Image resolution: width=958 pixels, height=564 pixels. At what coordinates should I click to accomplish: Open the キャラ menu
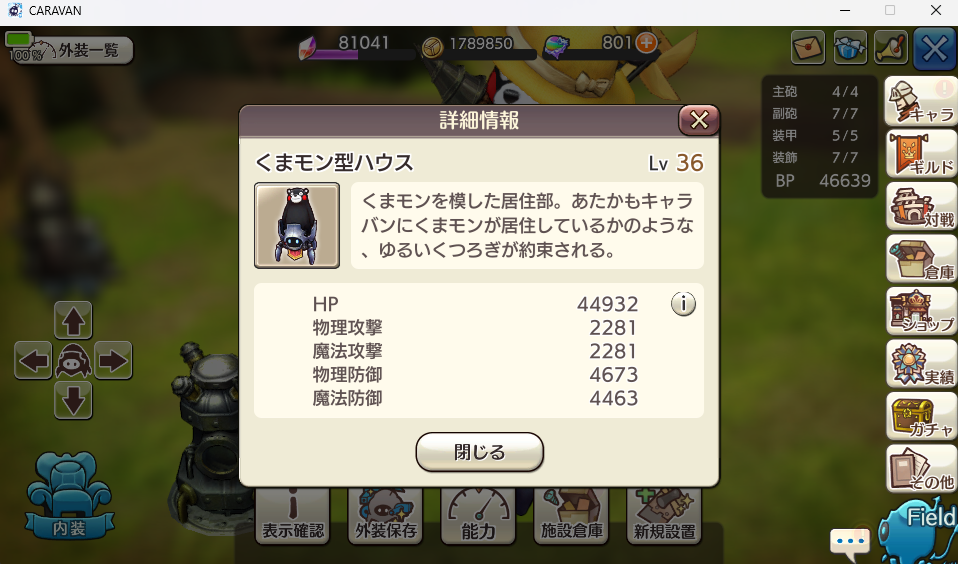coord(921,103)
